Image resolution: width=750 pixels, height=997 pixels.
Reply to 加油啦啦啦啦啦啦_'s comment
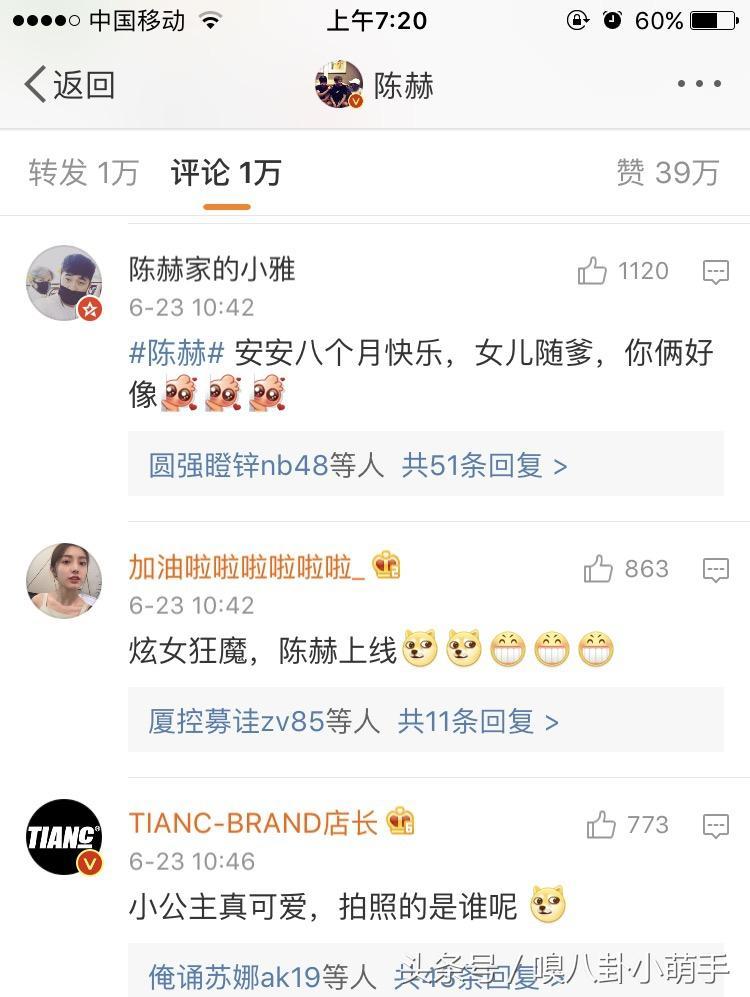tap(715, 569)
